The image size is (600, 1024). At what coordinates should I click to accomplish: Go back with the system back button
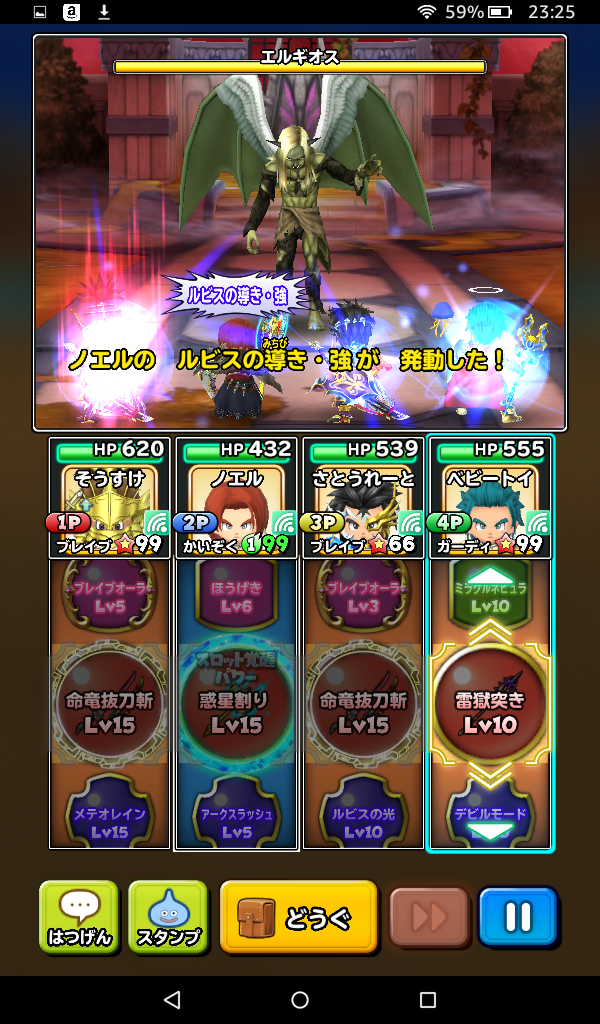click(x=172, y=1000)
